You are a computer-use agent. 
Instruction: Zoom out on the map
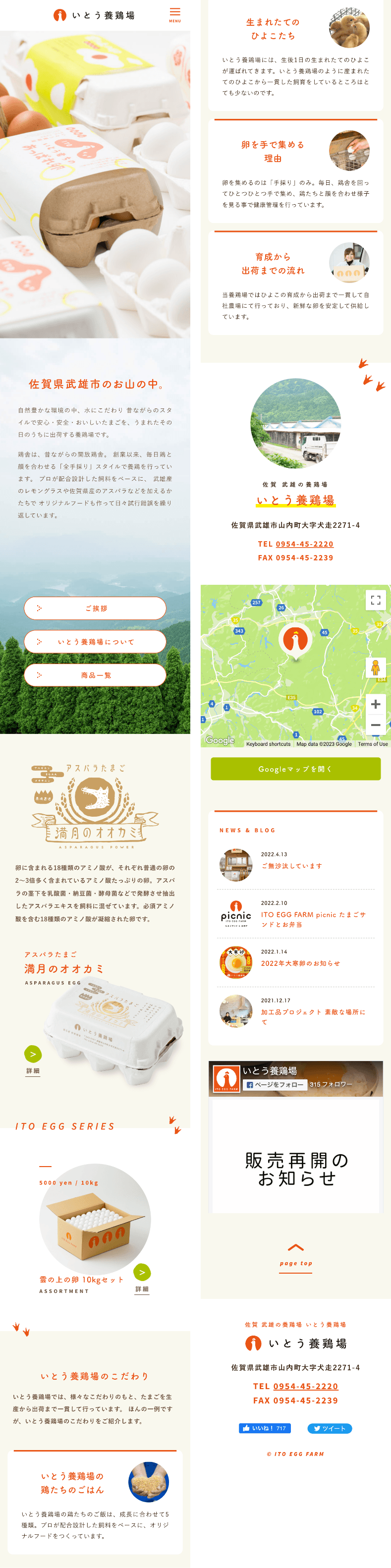point(376,725)
